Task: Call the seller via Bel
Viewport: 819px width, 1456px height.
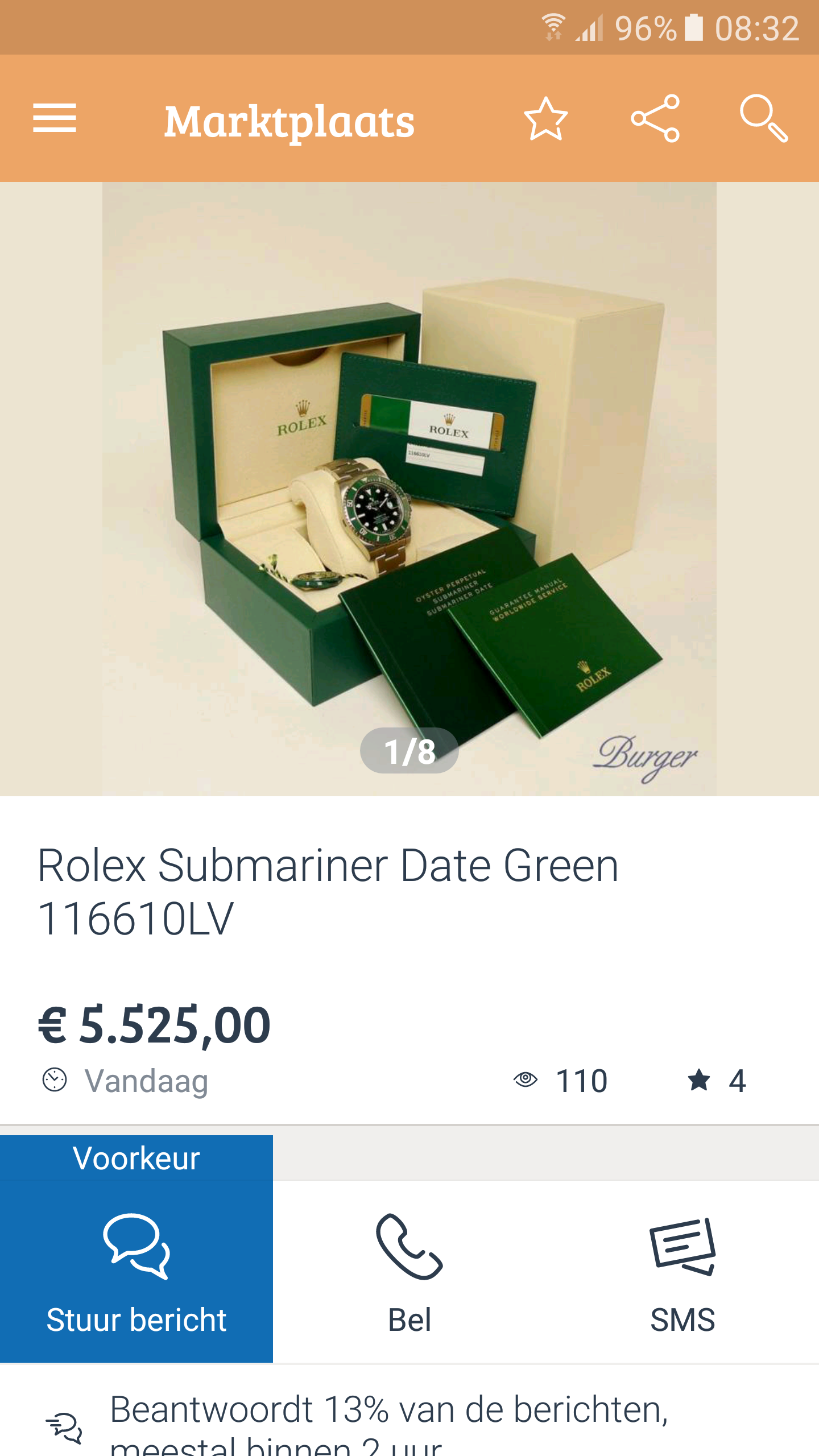Action: click(x=409, y=1272)
